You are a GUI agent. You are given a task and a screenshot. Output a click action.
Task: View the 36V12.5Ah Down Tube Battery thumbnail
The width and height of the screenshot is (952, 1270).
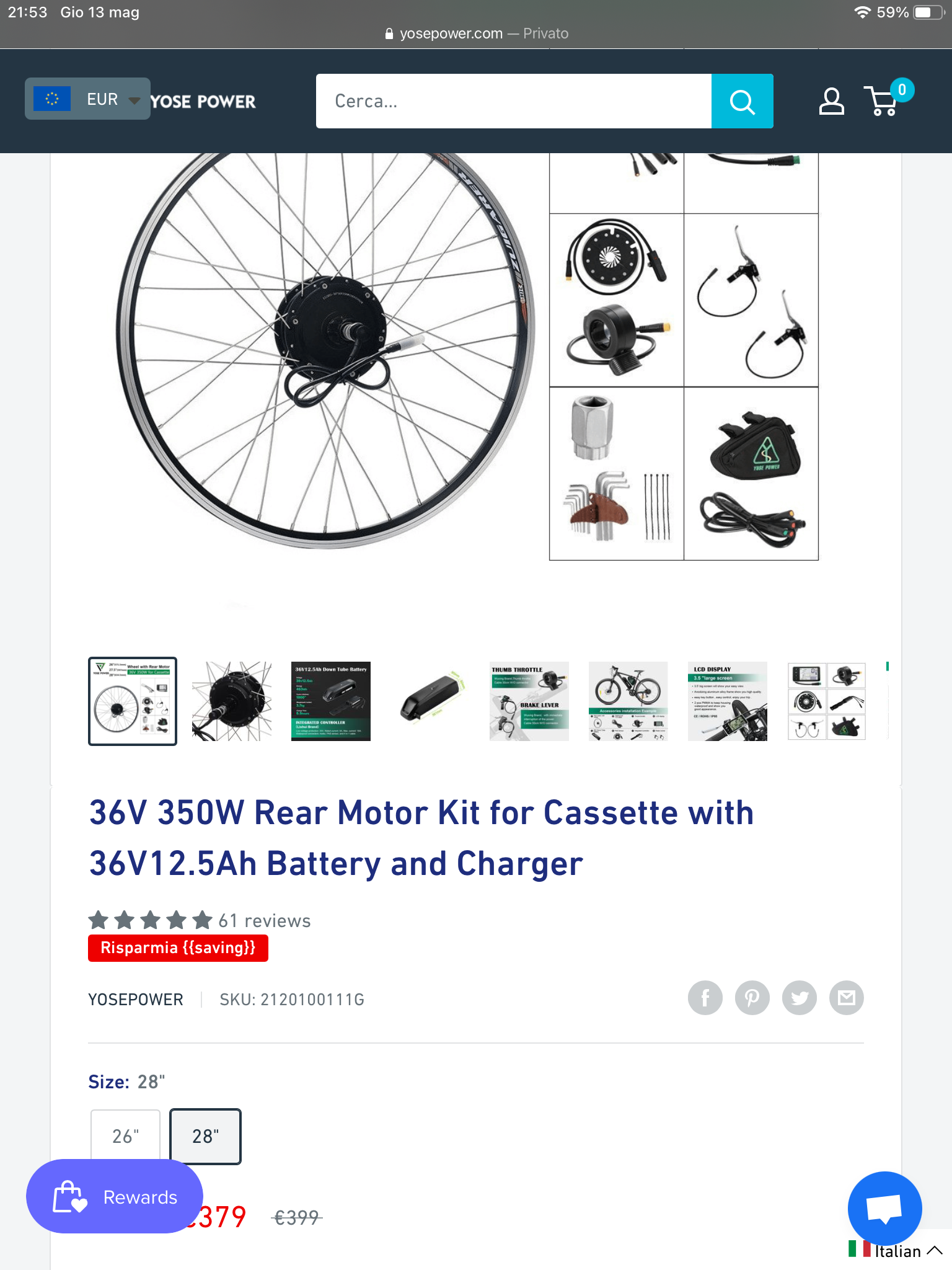331,701
